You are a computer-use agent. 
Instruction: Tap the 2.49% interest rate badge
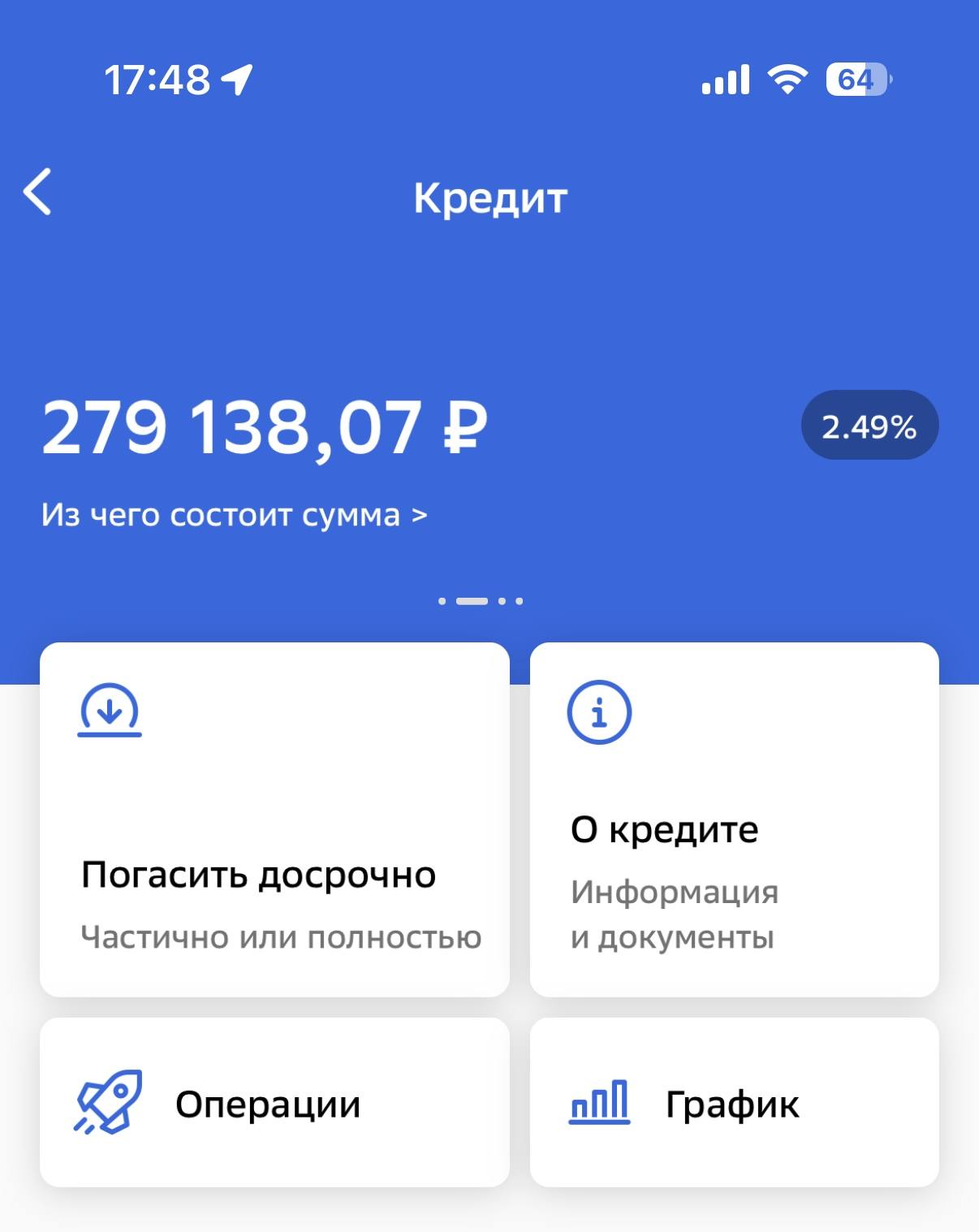pyautogui.click(x=869, y=426)
